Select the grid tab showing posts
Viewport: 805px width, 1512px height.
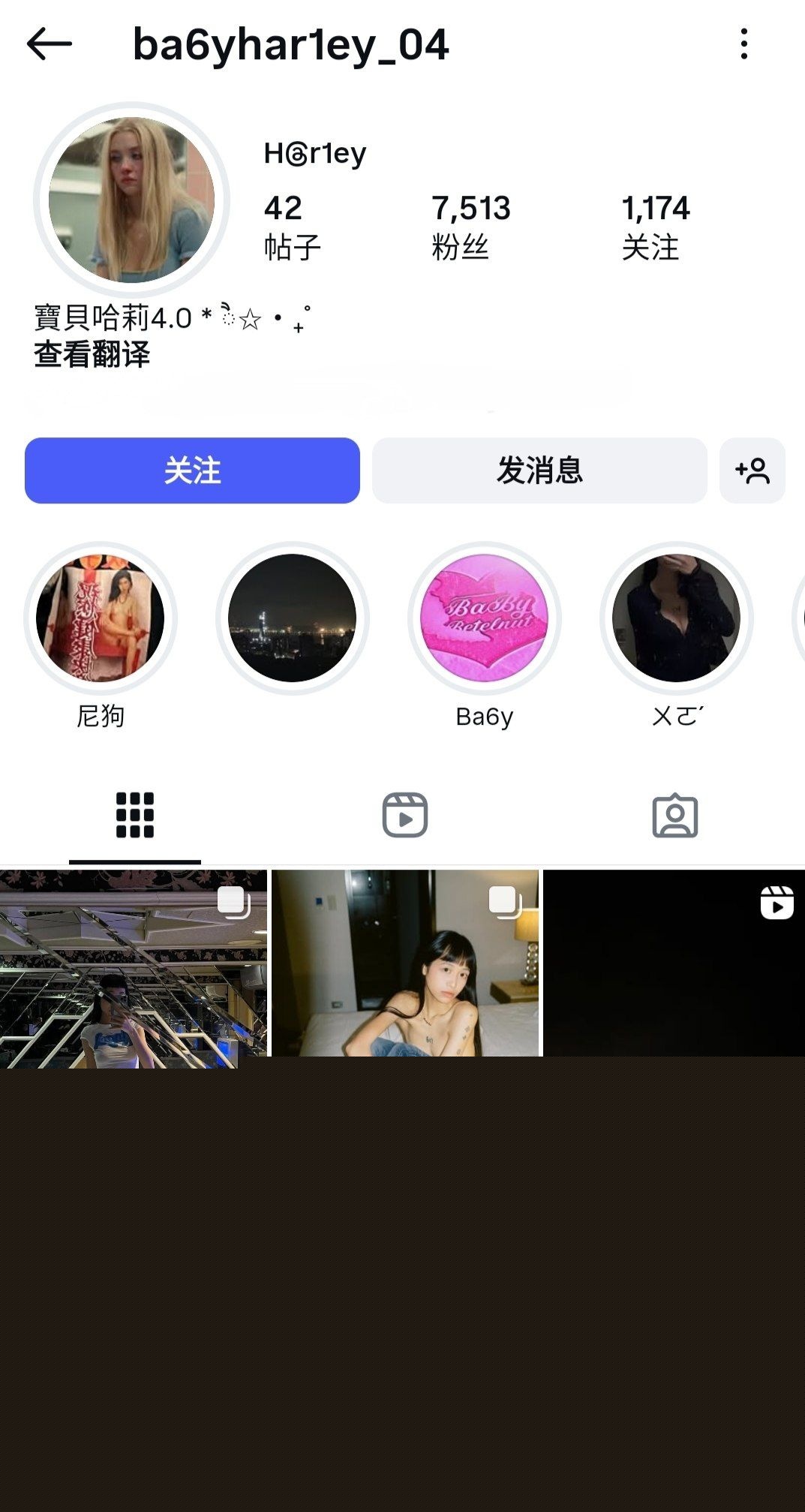(x=135, y=814)
